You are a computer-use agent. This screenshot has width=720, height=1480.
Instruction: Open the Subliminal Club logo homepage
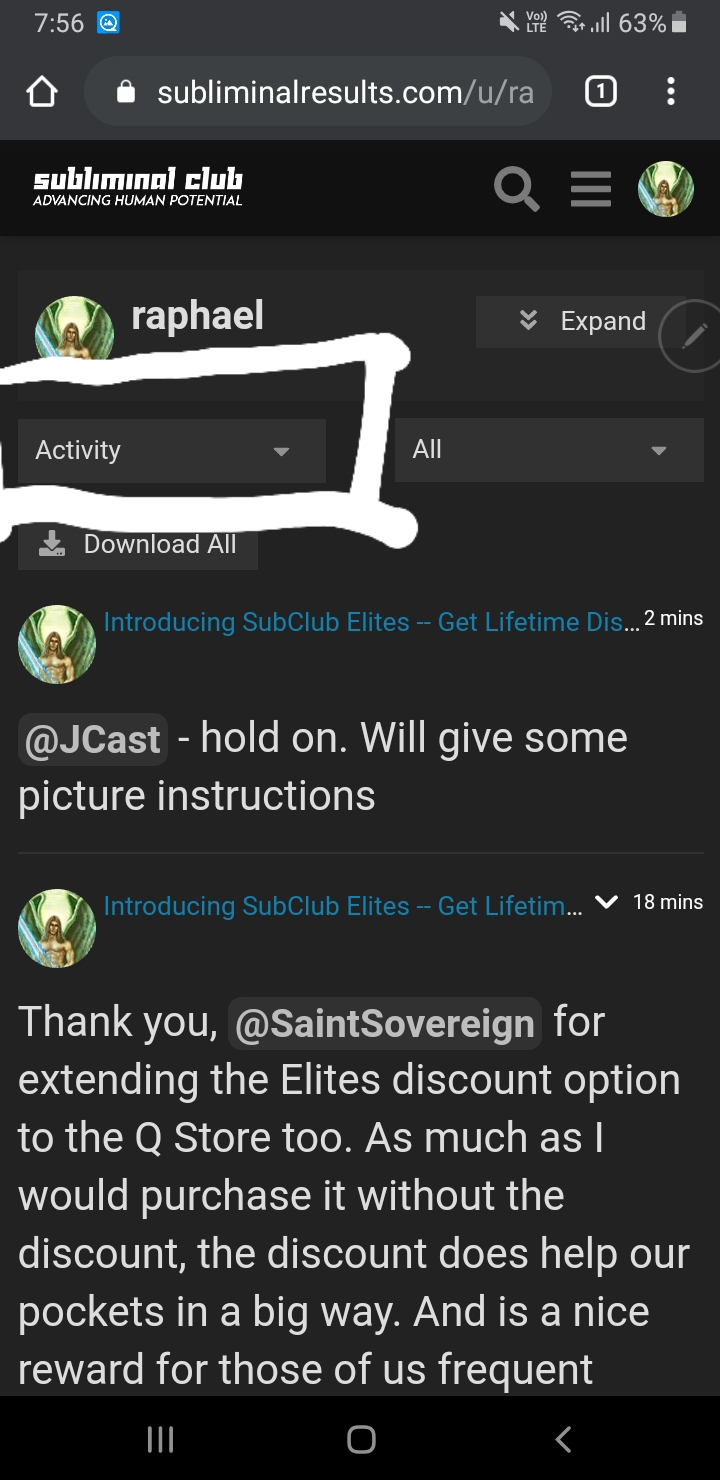pos(138,187)
